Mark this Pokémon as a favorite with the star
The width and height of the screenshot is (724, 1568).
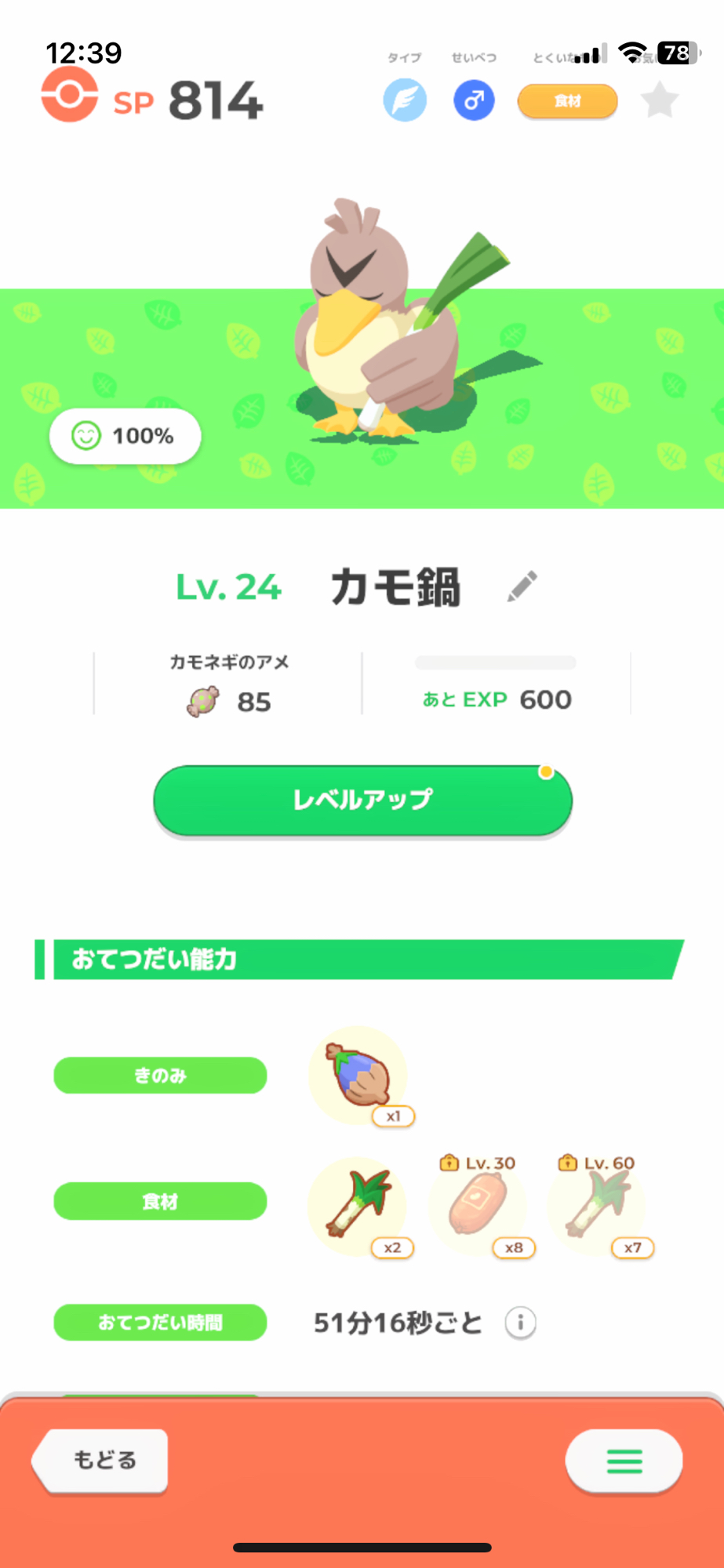tap(659, 101)
